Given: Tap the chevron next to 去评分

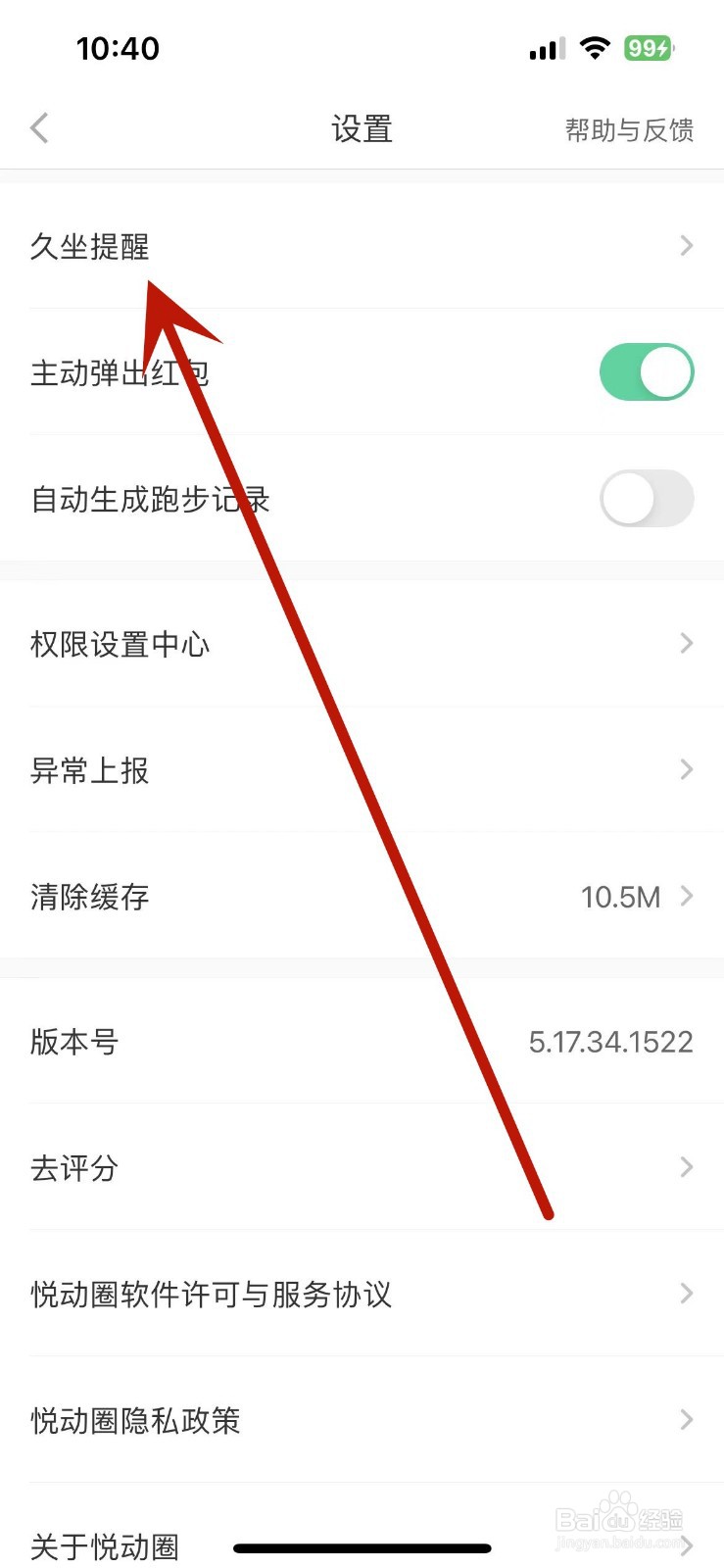Looking at the screenshot, I should click(x=685, y=1167).
